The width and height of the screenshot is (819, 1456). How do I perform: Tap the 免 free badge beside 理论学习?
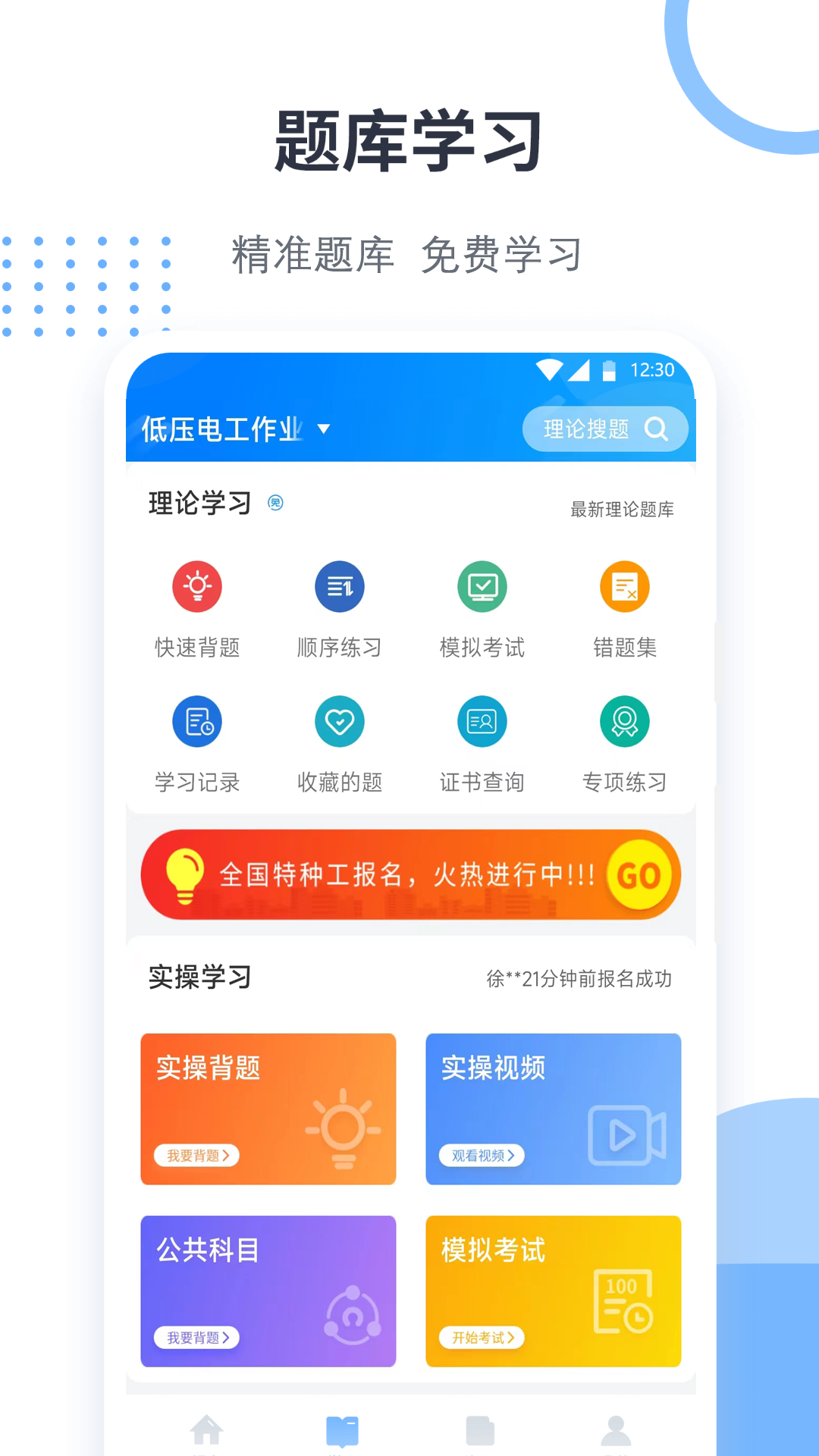point(275,504)
